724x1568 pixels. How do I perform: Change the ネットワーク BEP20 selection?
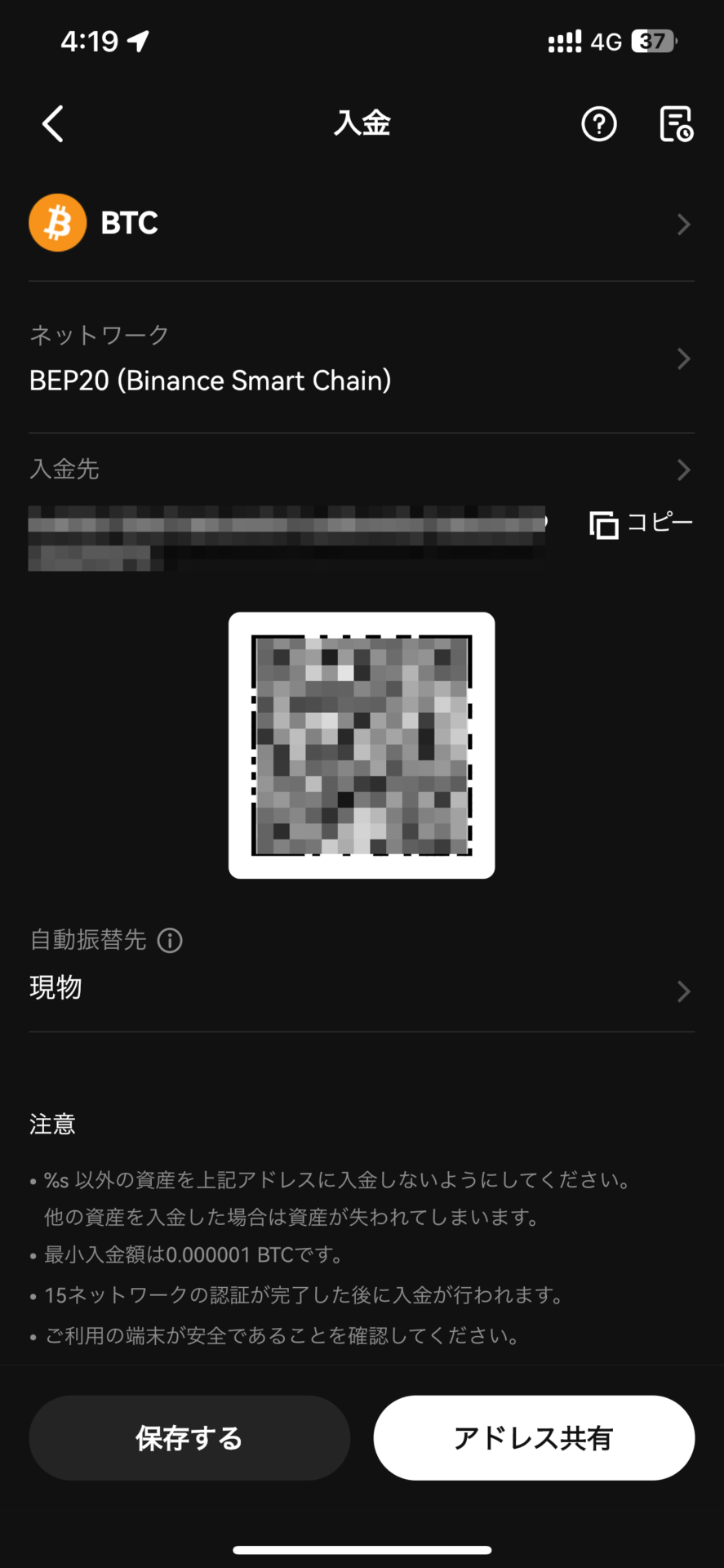[361, 359]
